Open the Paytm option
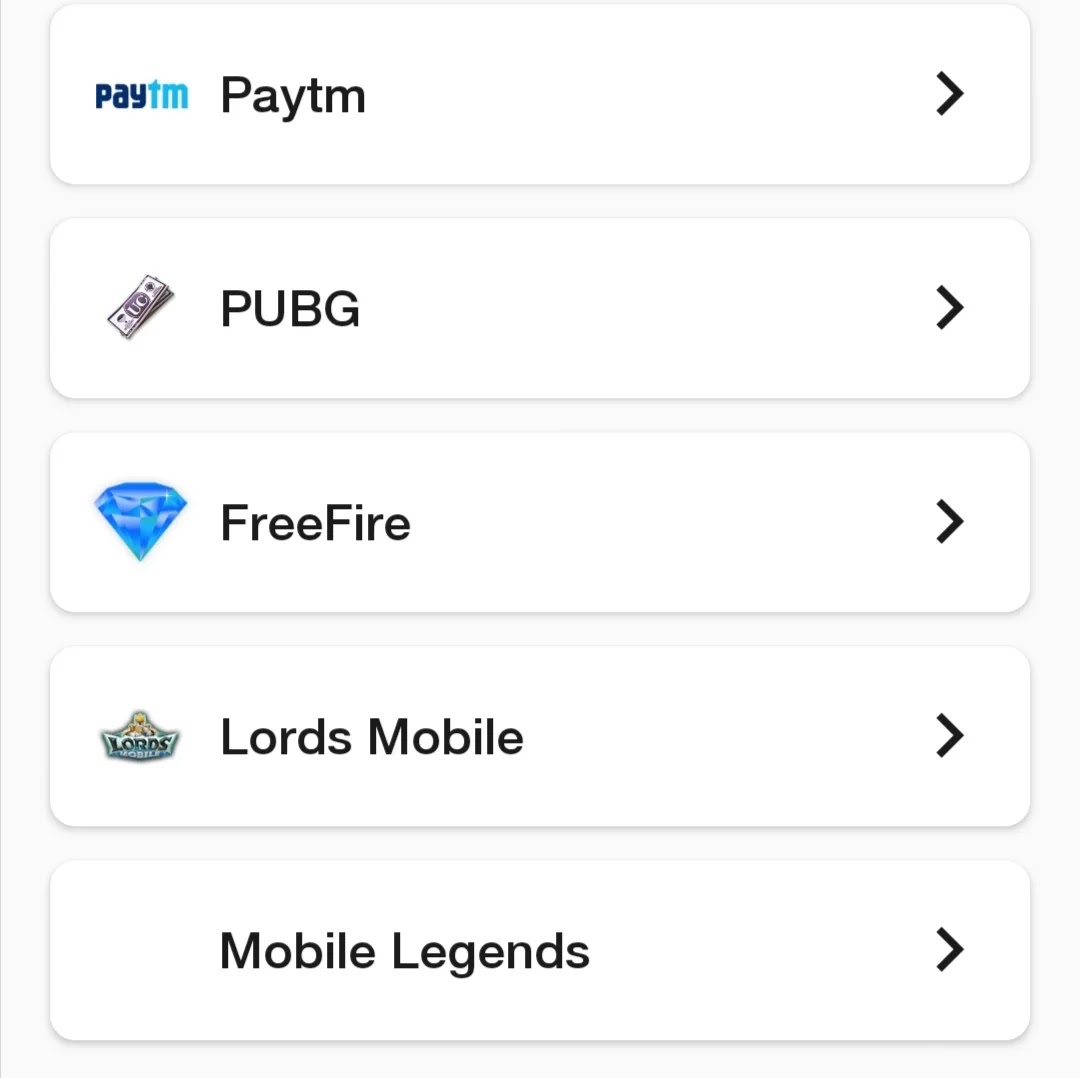The height and width of the screenshot is (1078, 1080). (539, 95)
